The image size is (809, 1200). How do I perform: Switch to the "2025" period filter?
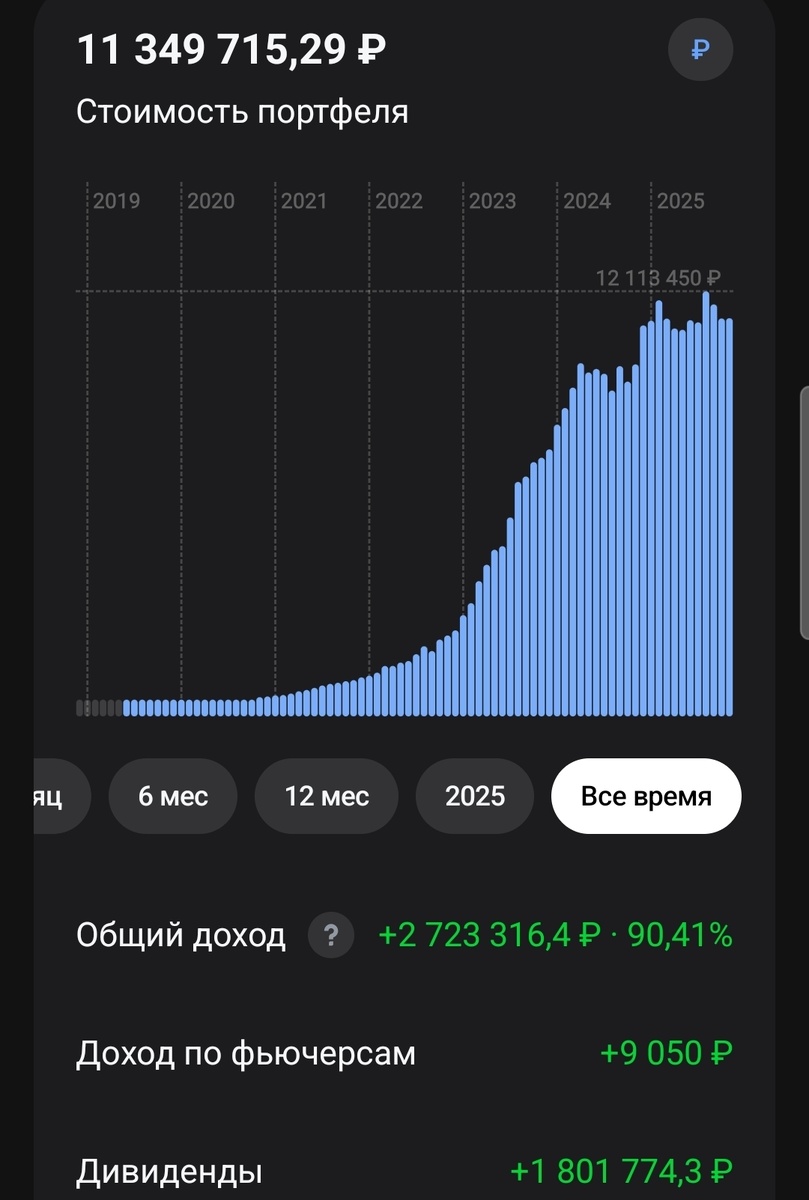pos(473,796)
